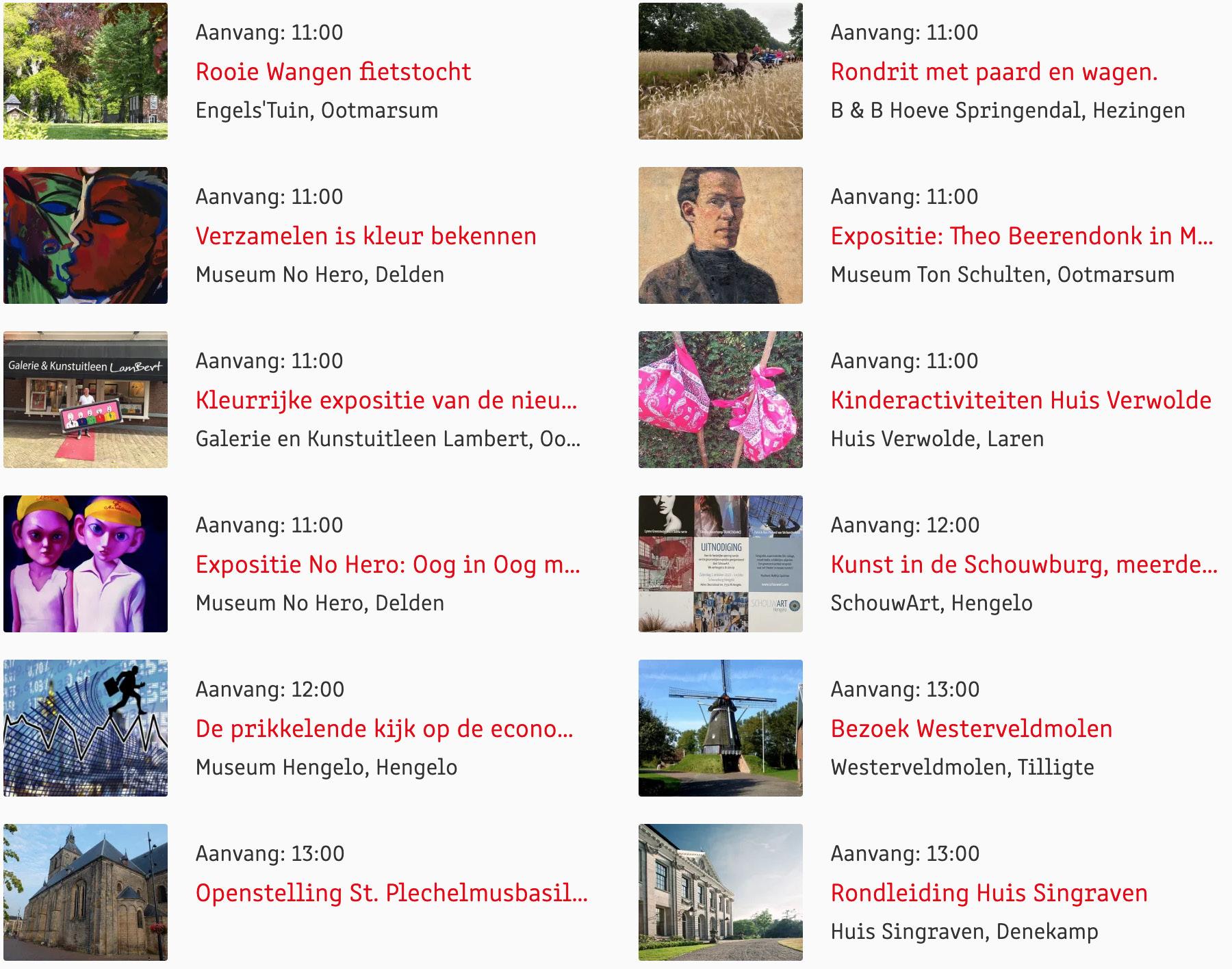Tap the St. Plechelmusbasiliek church photo
The image size is (1232, 969).
(x=86, y=892)
